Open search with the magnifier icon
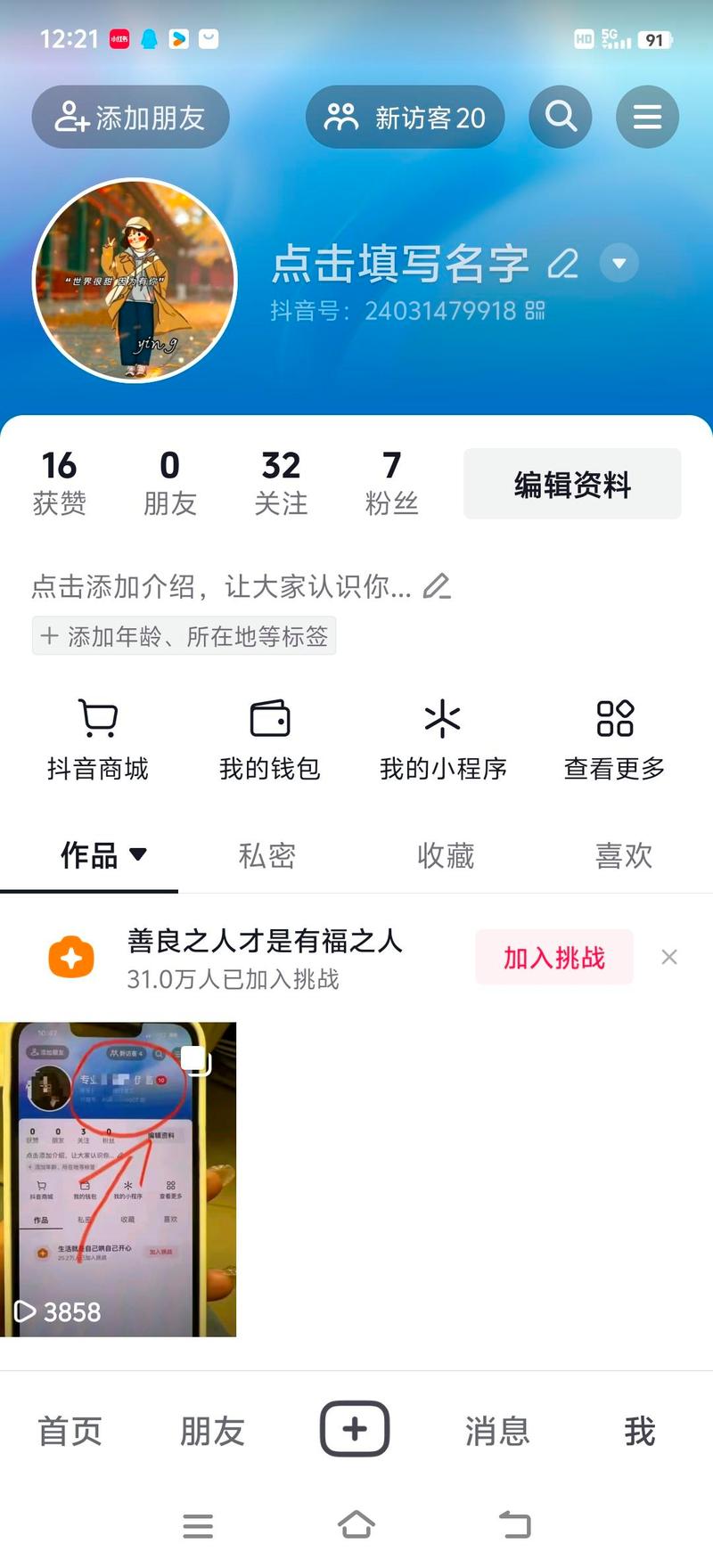Viewport: 713px width, 1568px height. [x=560, y=117]
